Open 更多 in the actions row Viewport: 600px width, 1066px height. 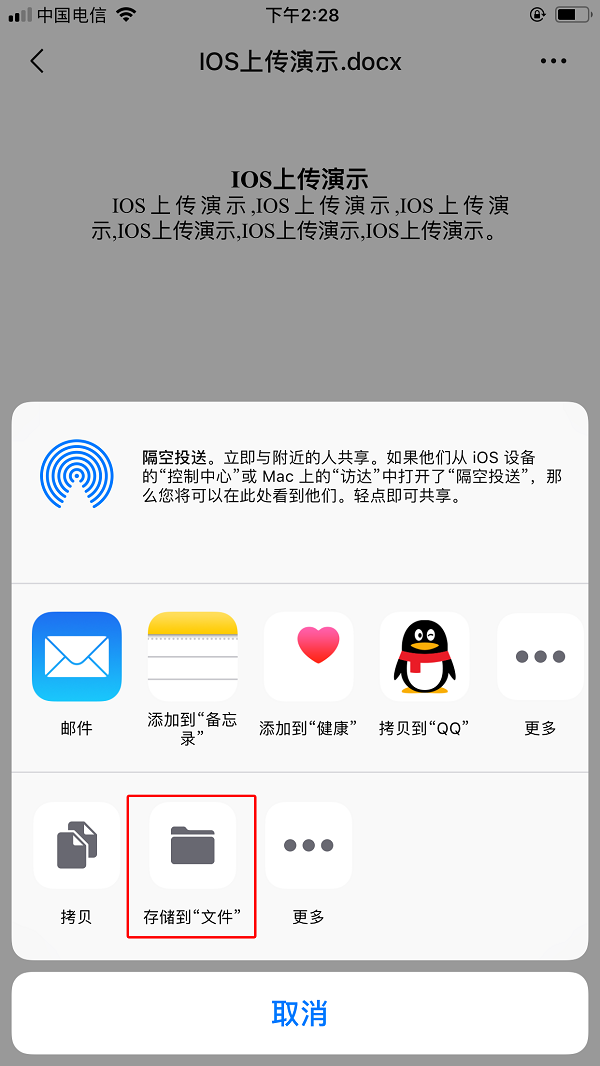[x=309, y=845]
